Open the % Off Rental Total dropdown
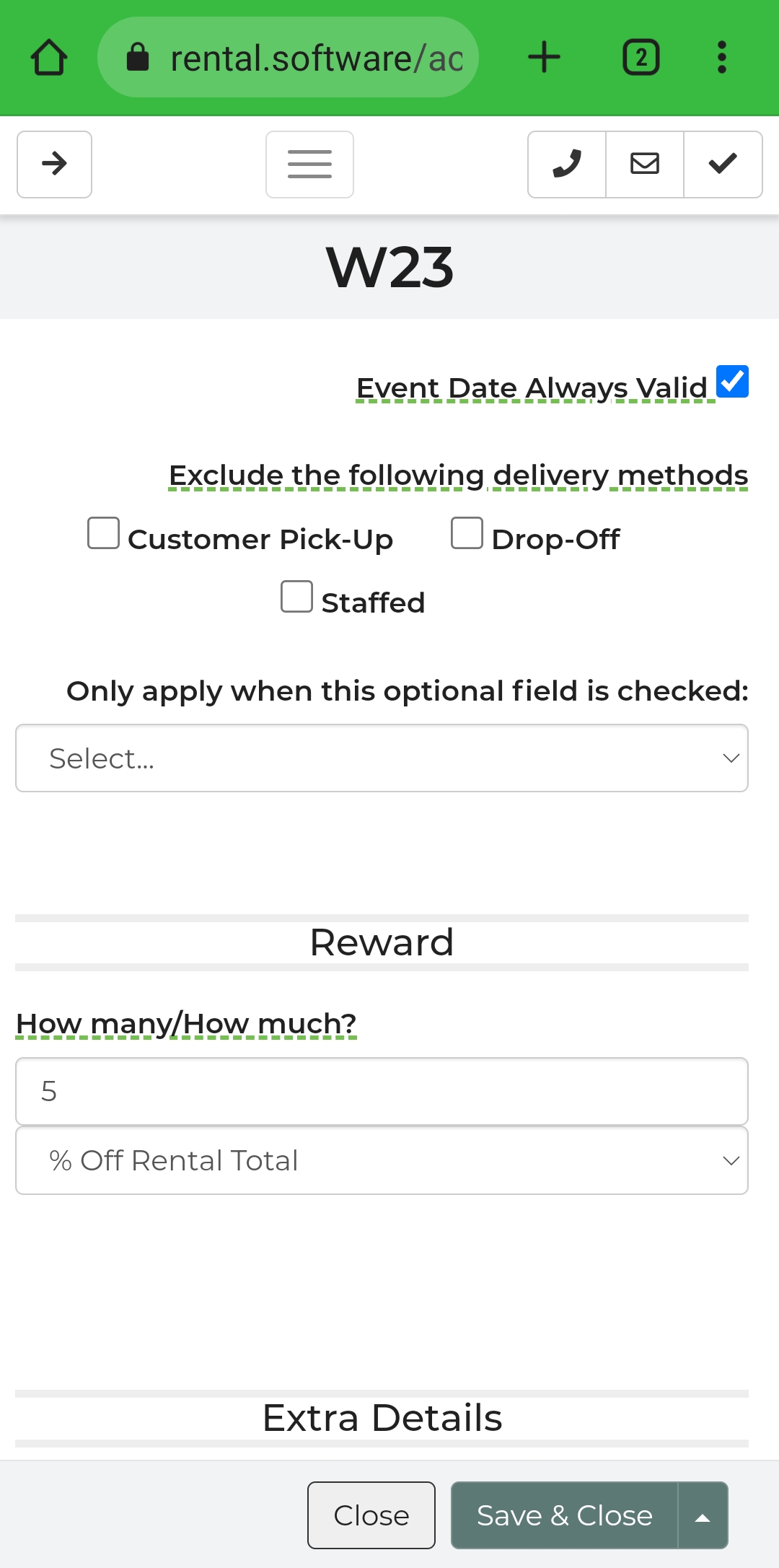 coord(382,1160)
